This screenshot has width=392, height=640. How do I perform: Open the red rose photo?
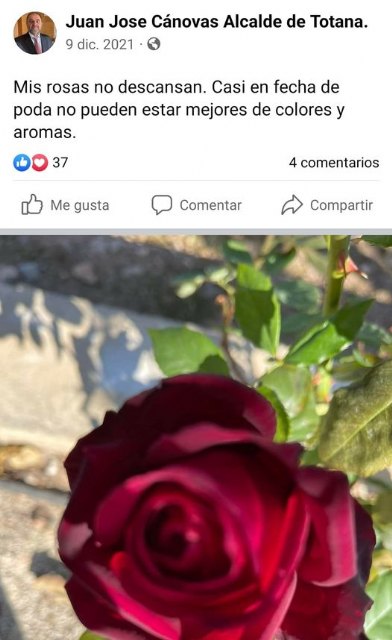(x=196, y=438)
